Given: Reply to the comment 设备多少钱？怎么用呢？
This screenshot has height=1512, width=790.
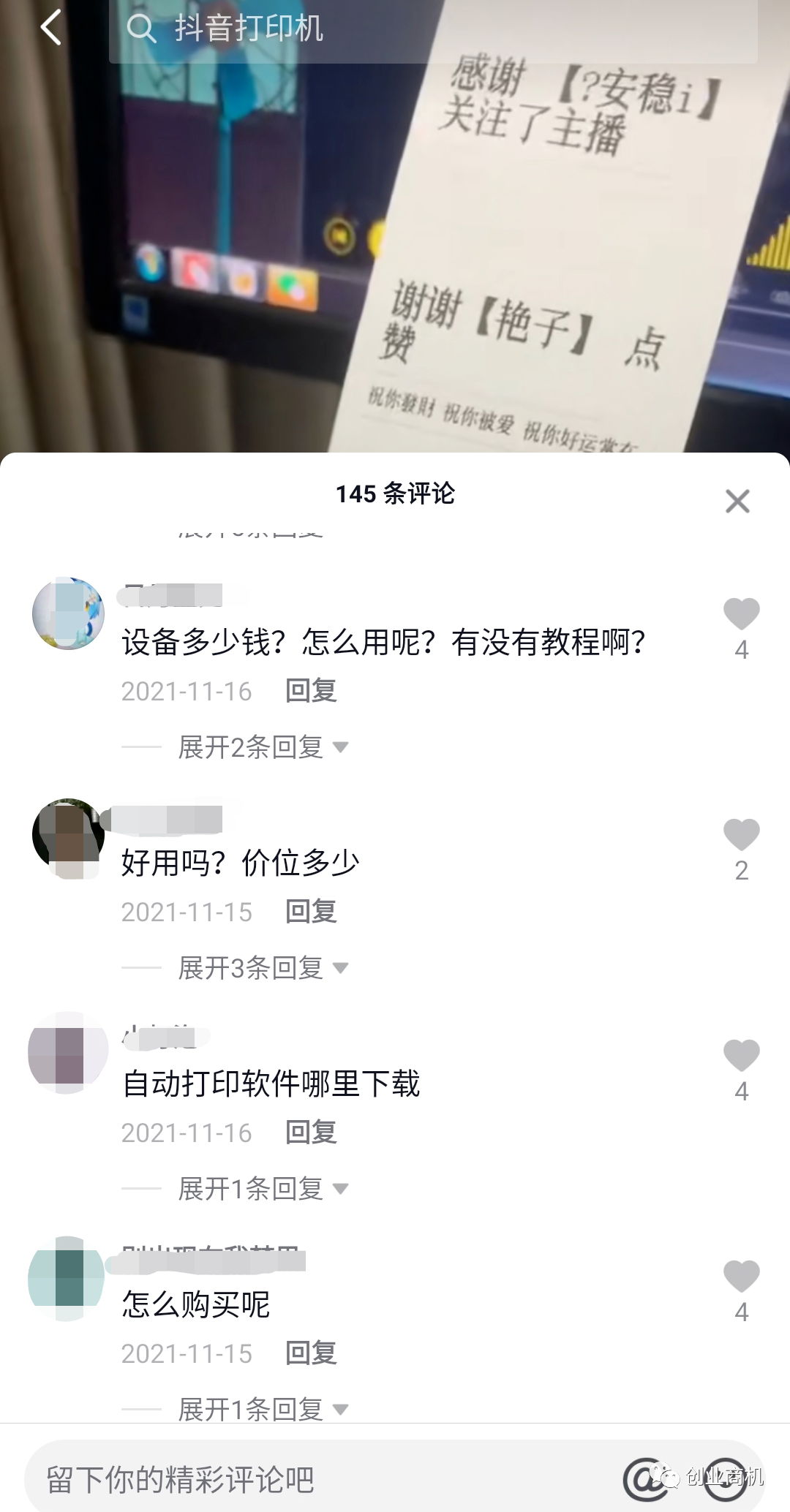Looking at the screenshot, I should (x=311, y=691).
